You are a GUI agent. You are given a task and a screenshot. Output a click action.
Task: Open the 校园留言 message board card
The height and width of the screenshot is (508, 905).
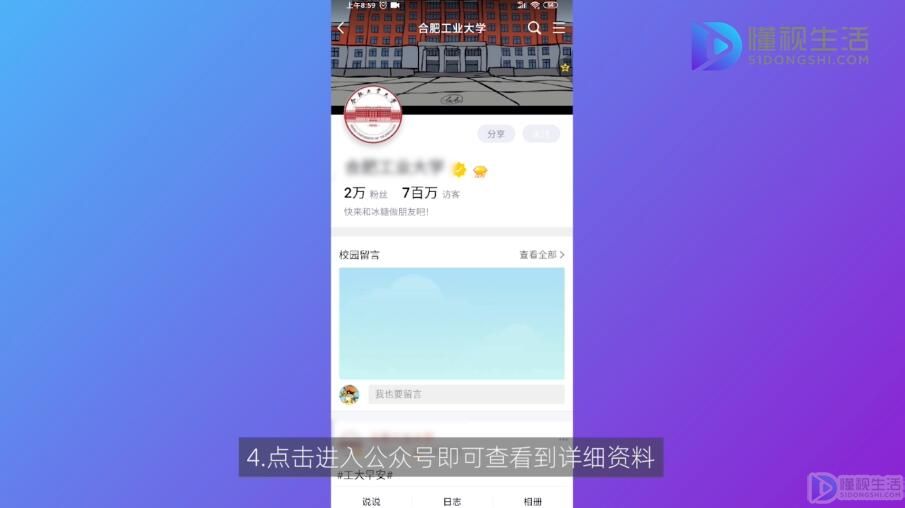tap(451, 323)
